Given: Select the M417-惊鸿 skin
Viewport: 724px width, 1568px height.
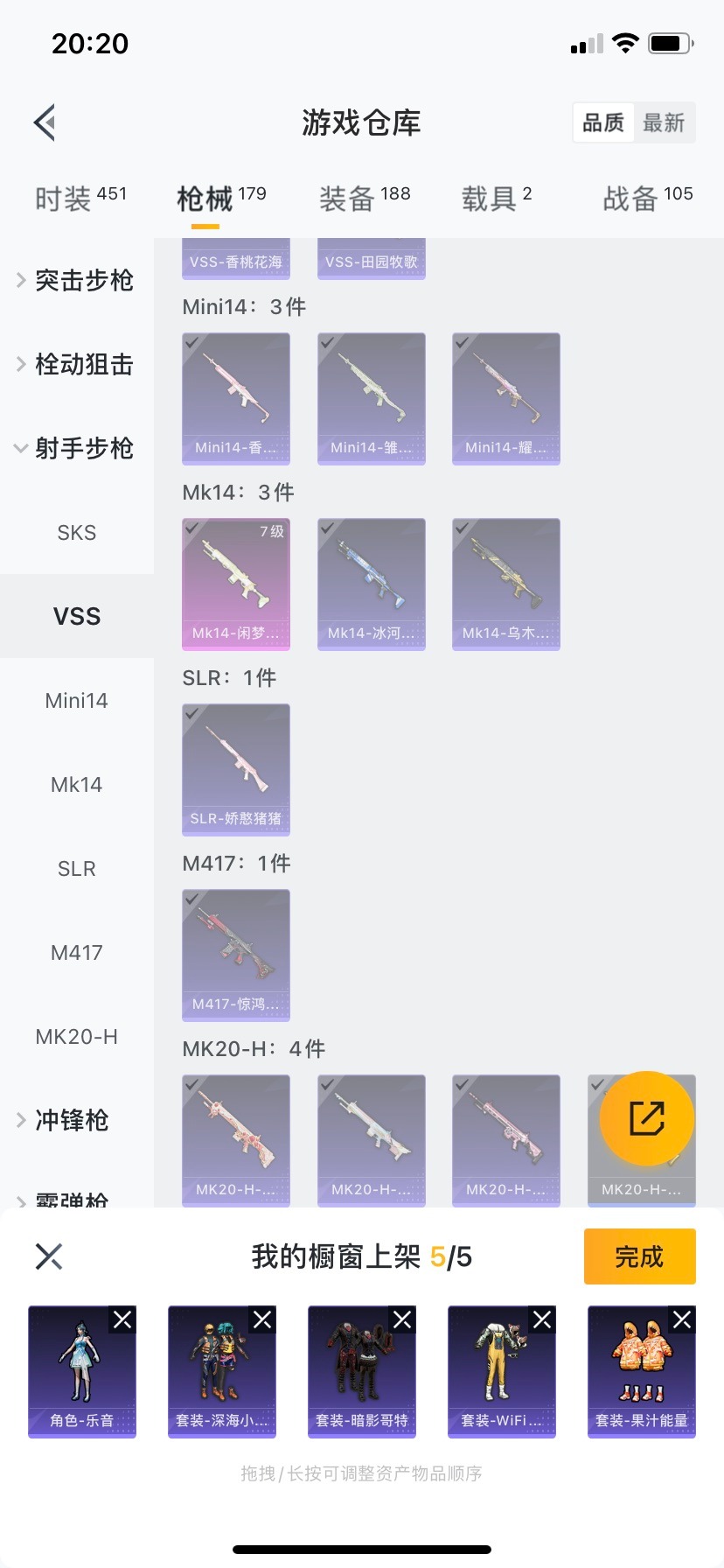Looking at the screenshot, I should 236,955.
